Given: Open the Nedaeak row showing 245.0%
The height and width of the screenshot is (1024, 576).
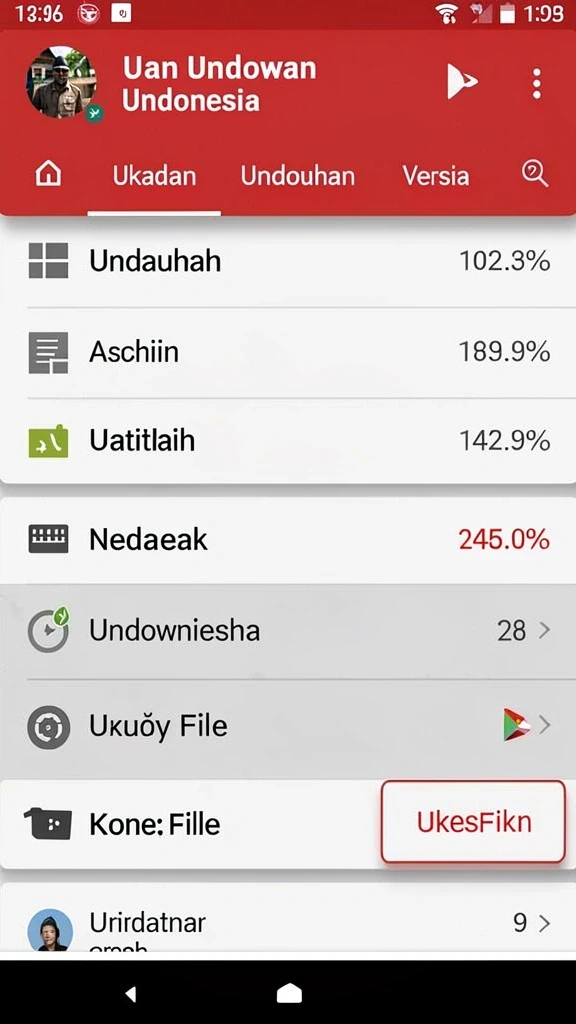Looking at the screenshot, I should (x=288, y=540).
